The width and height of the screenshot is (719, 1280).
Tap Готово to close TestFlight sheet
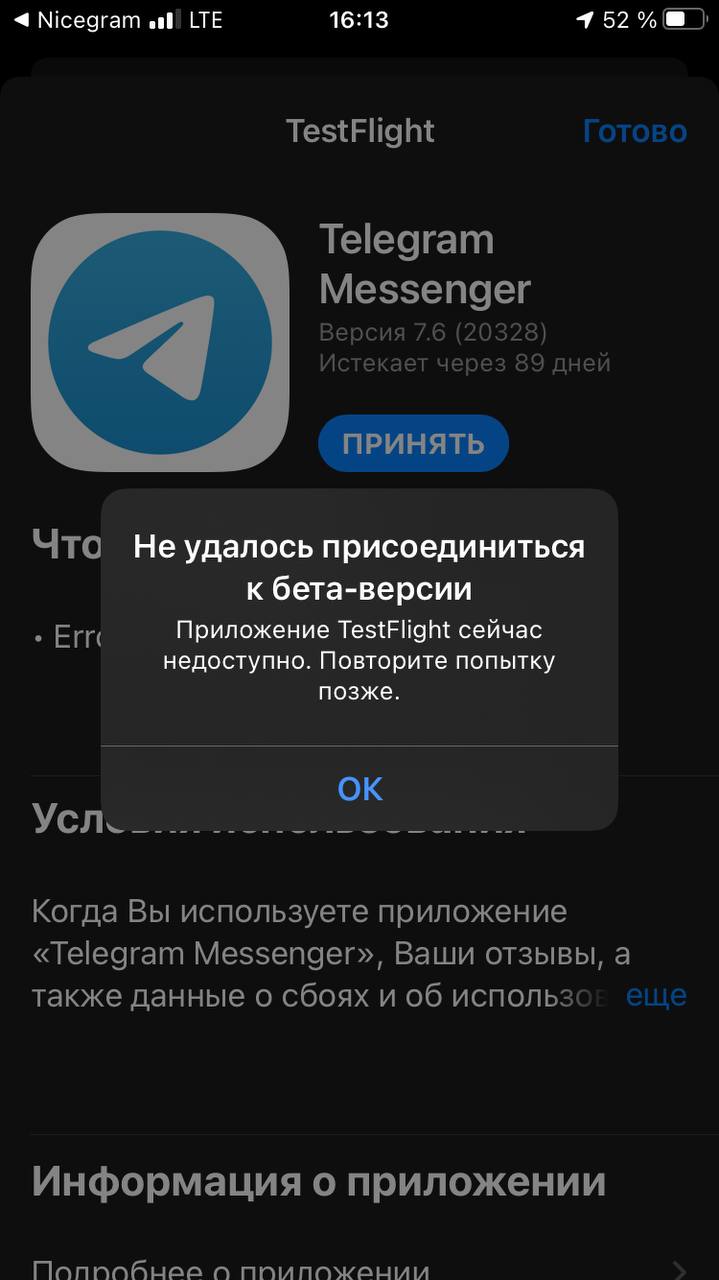click(x=635, y=131)
